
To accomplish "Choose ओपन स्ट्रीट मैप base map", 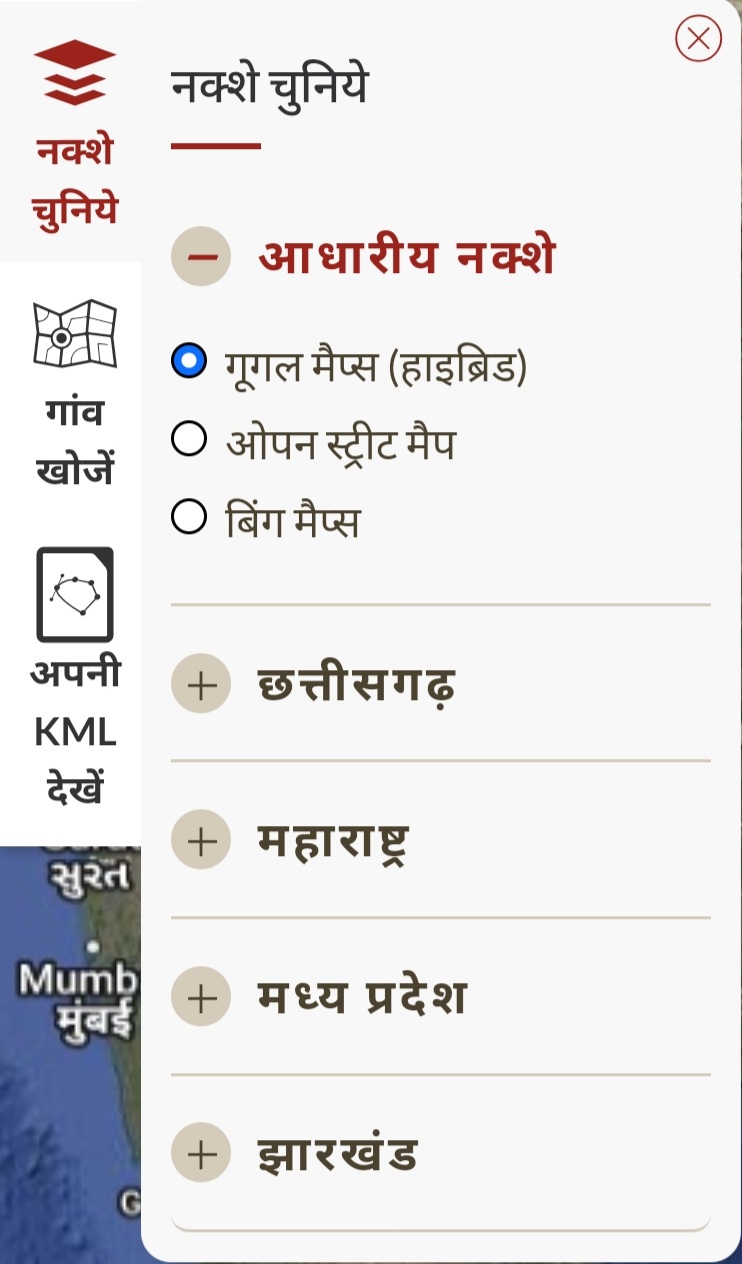I will tap(189, 439).
